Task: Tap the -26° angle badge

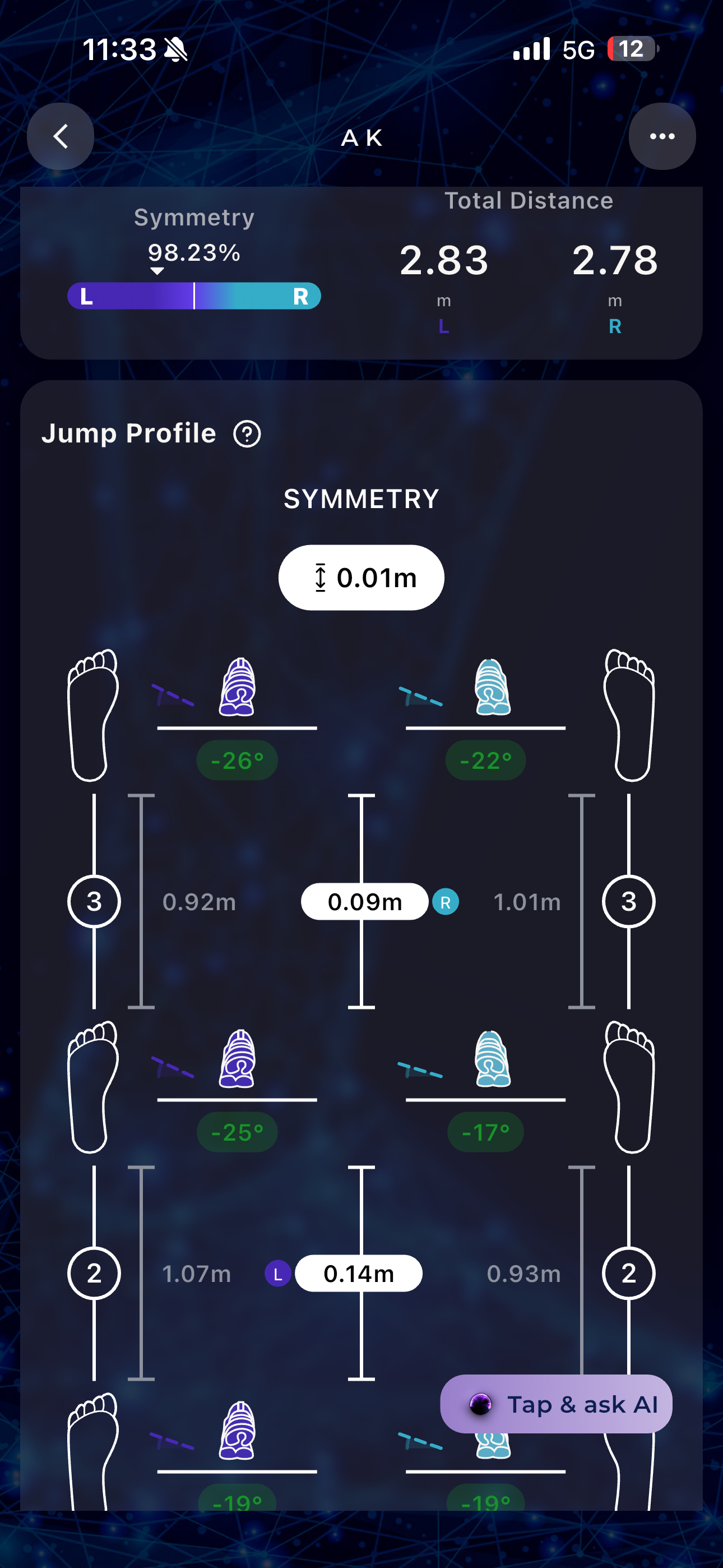Action: [237, 759]
